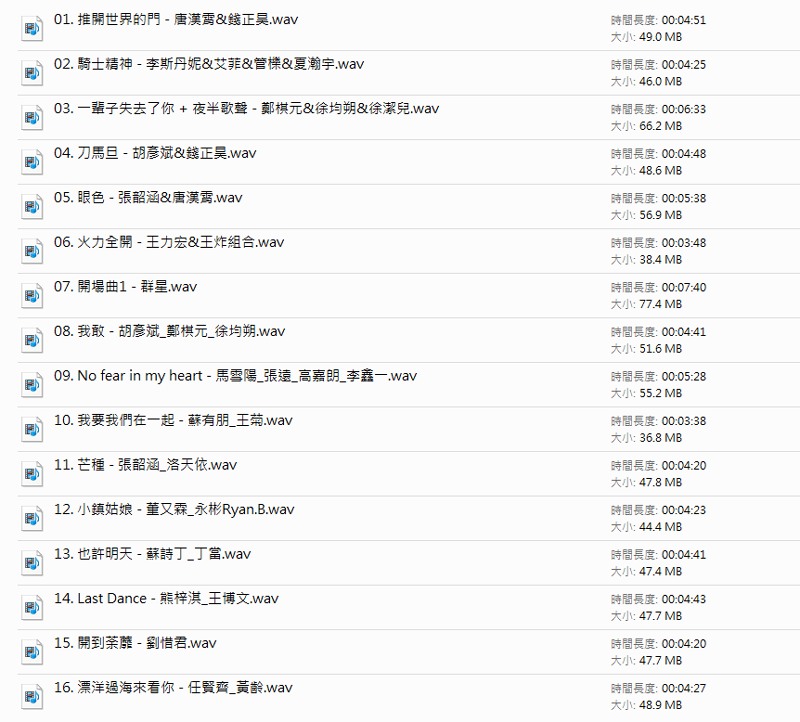Open track 02 騎士精神.wav

[x=208, y=64]
